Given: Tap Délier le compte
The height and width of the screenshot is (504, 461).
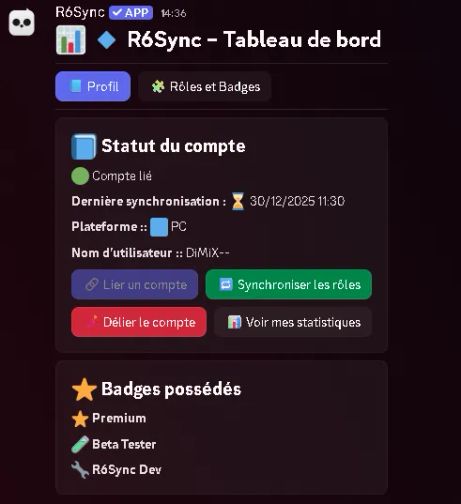Looking at the screenshot, I should point(139,322).
